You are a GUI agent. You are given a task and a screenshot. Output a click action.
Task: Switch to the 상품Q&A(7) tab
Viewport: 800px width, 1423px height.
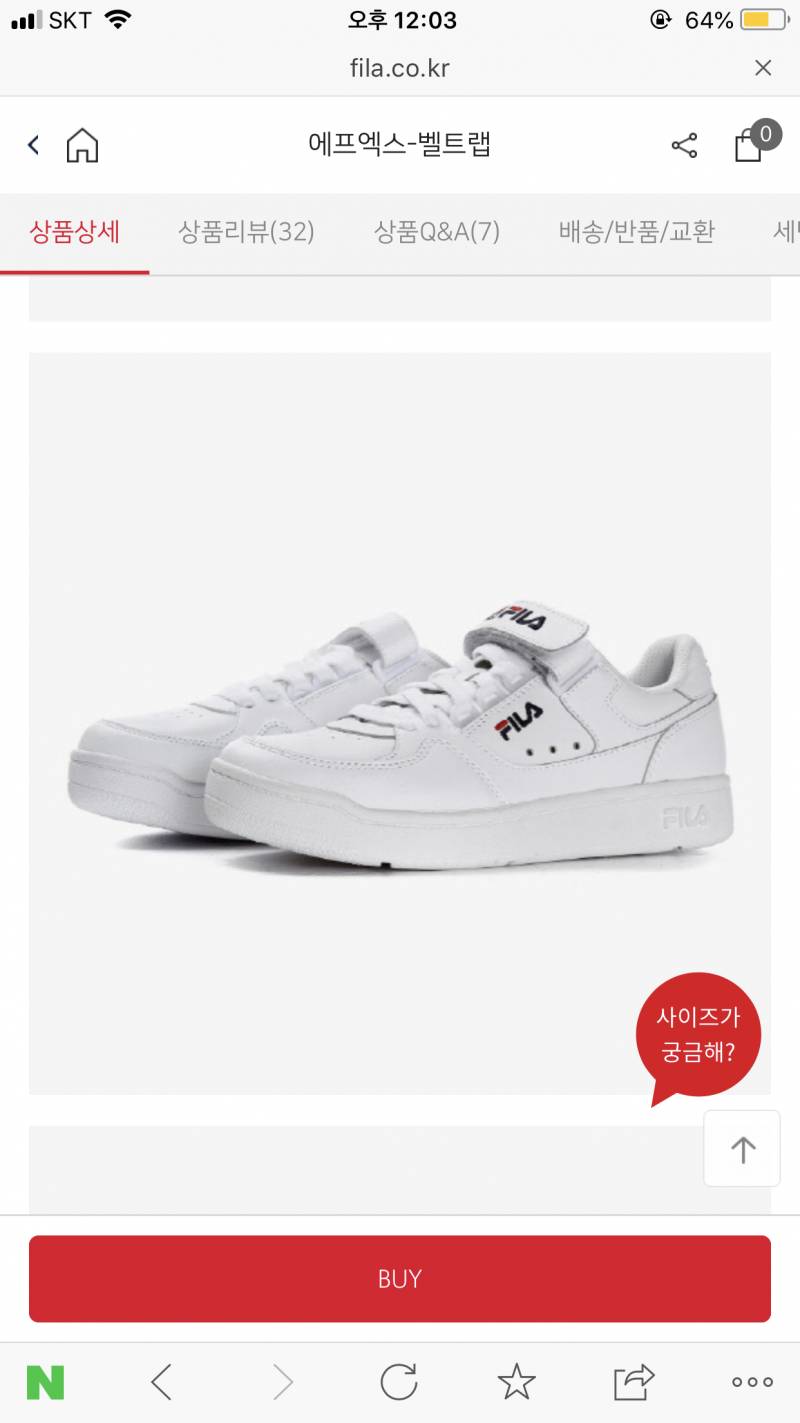tap(437, 232)
